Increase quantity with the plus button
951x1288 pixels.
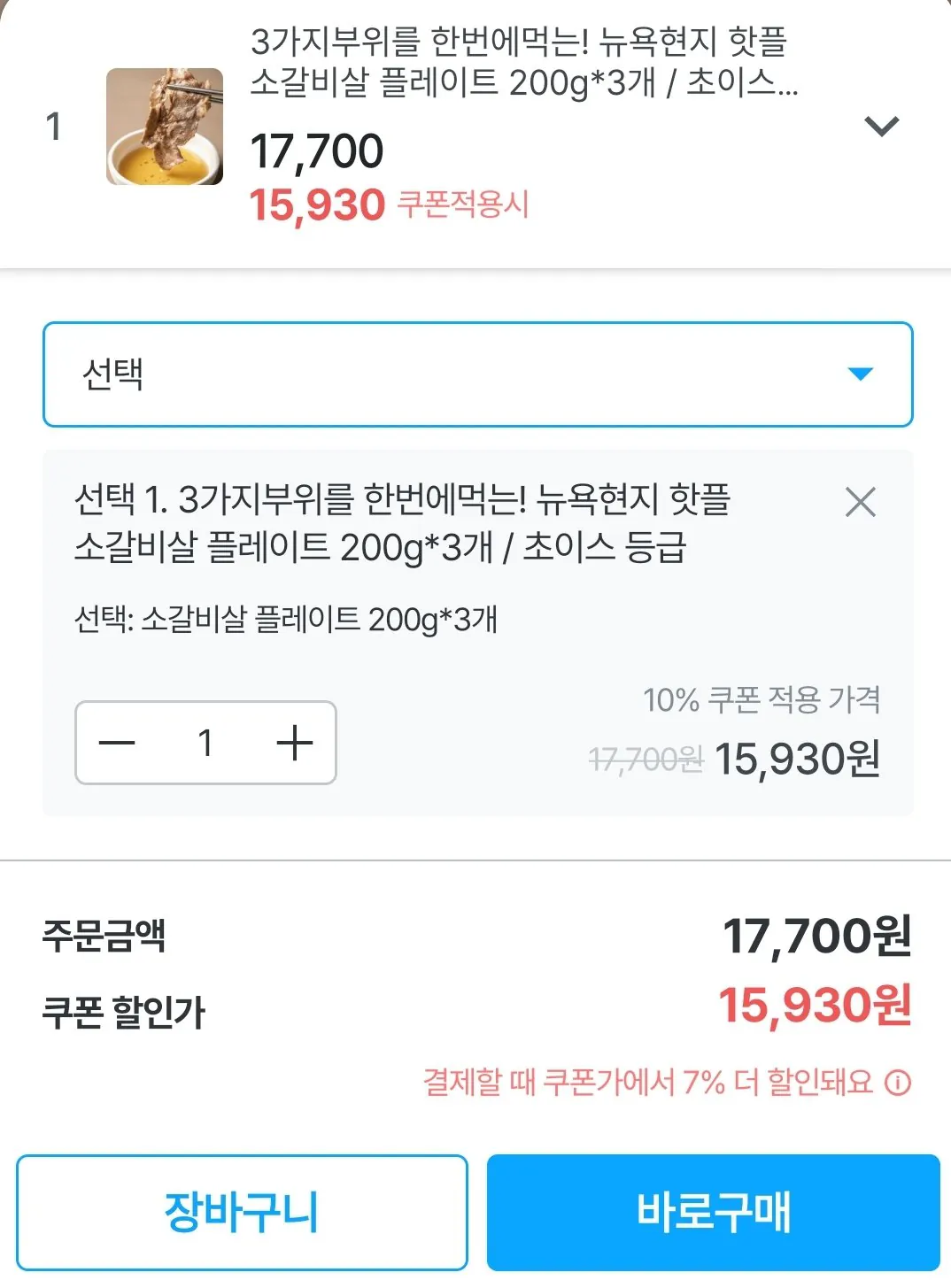click(x=295, y=744)
